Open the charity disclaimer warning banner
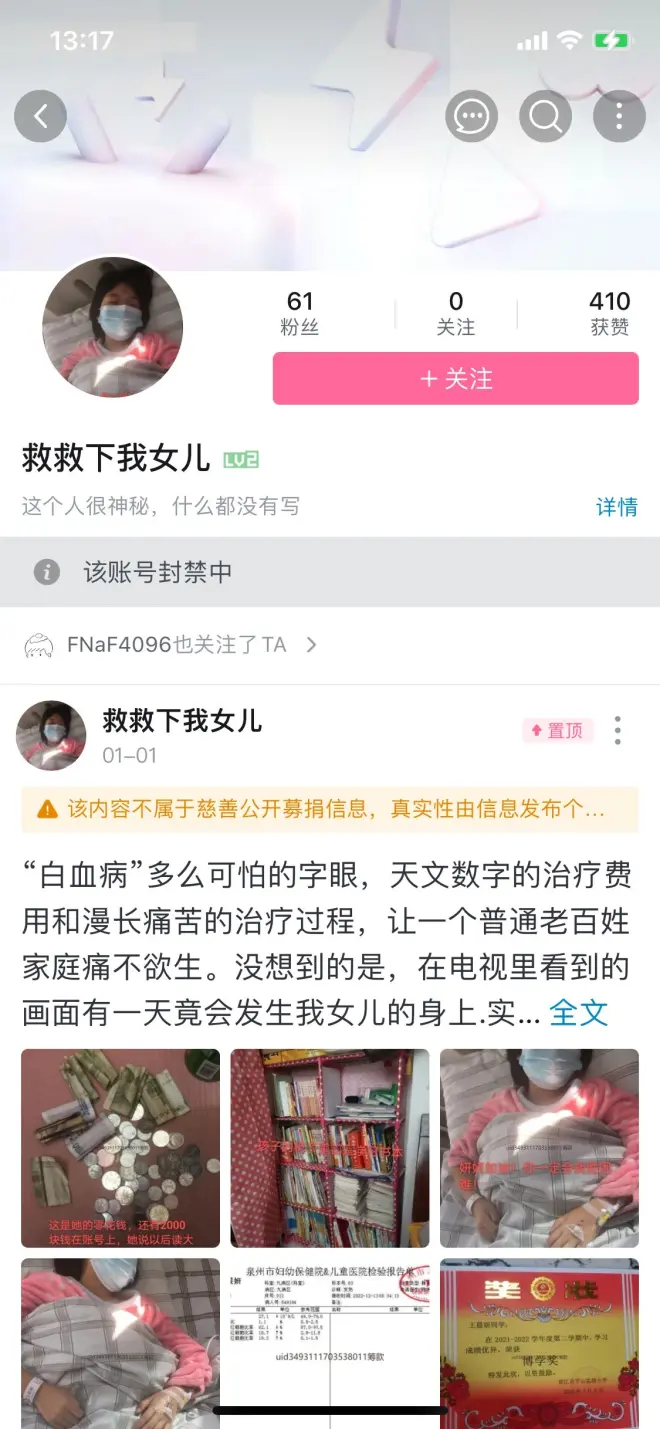Viewport: 660px width, 1429px height. click(330, 809)
